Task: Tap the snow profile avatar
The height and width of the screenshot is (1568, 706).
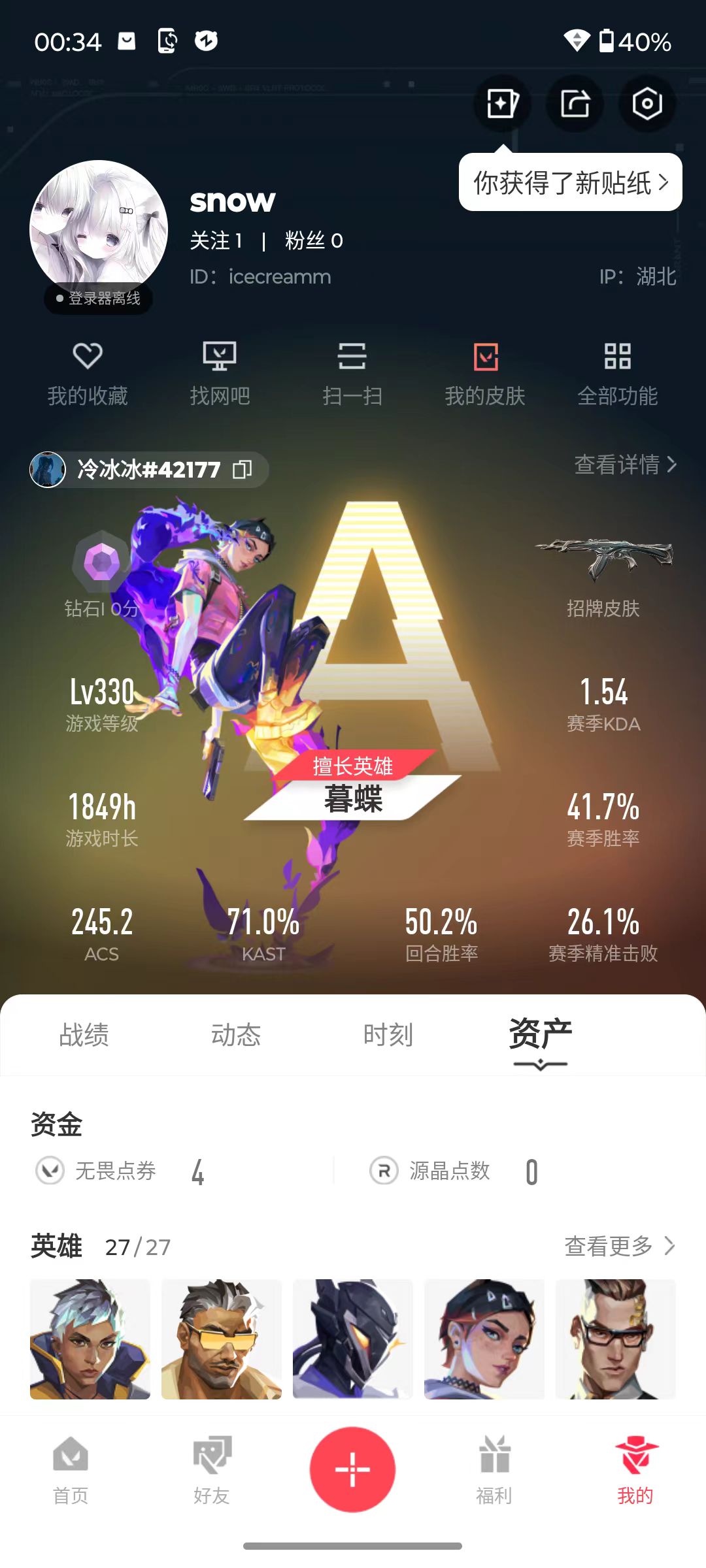Action: (99, 229)
